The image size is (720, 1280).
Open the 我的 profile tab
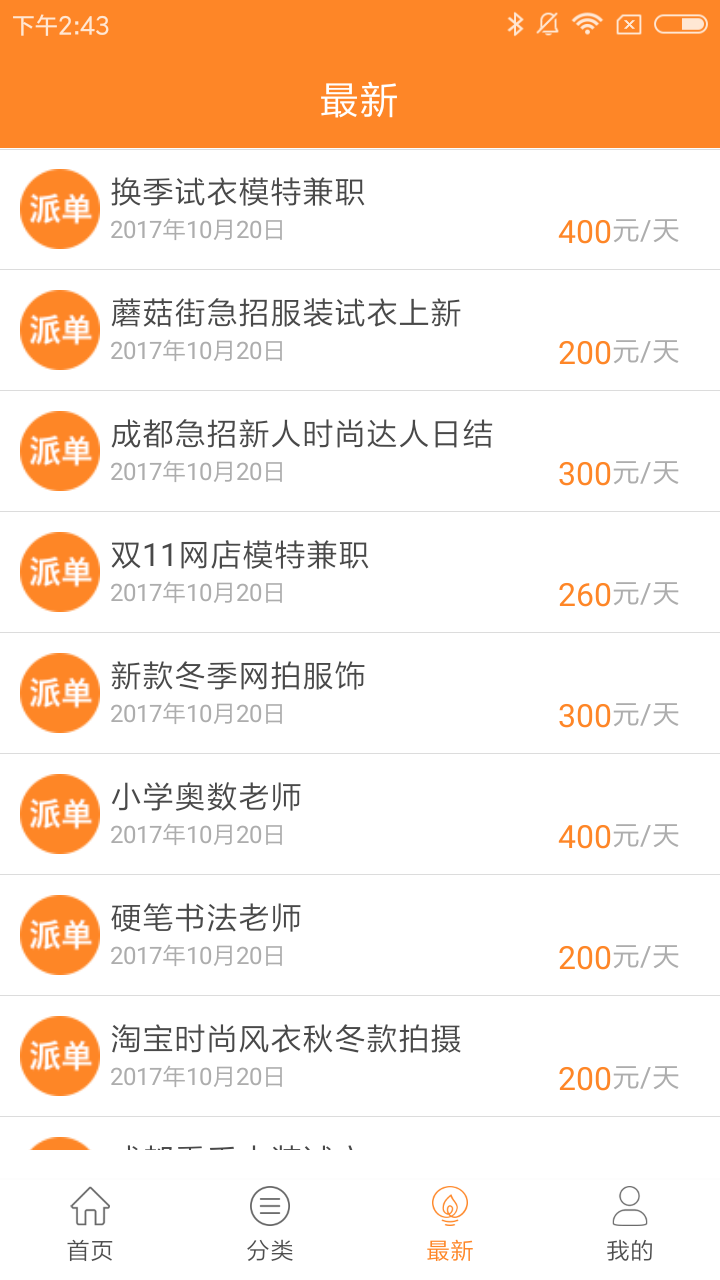(x=630, y=1224)
